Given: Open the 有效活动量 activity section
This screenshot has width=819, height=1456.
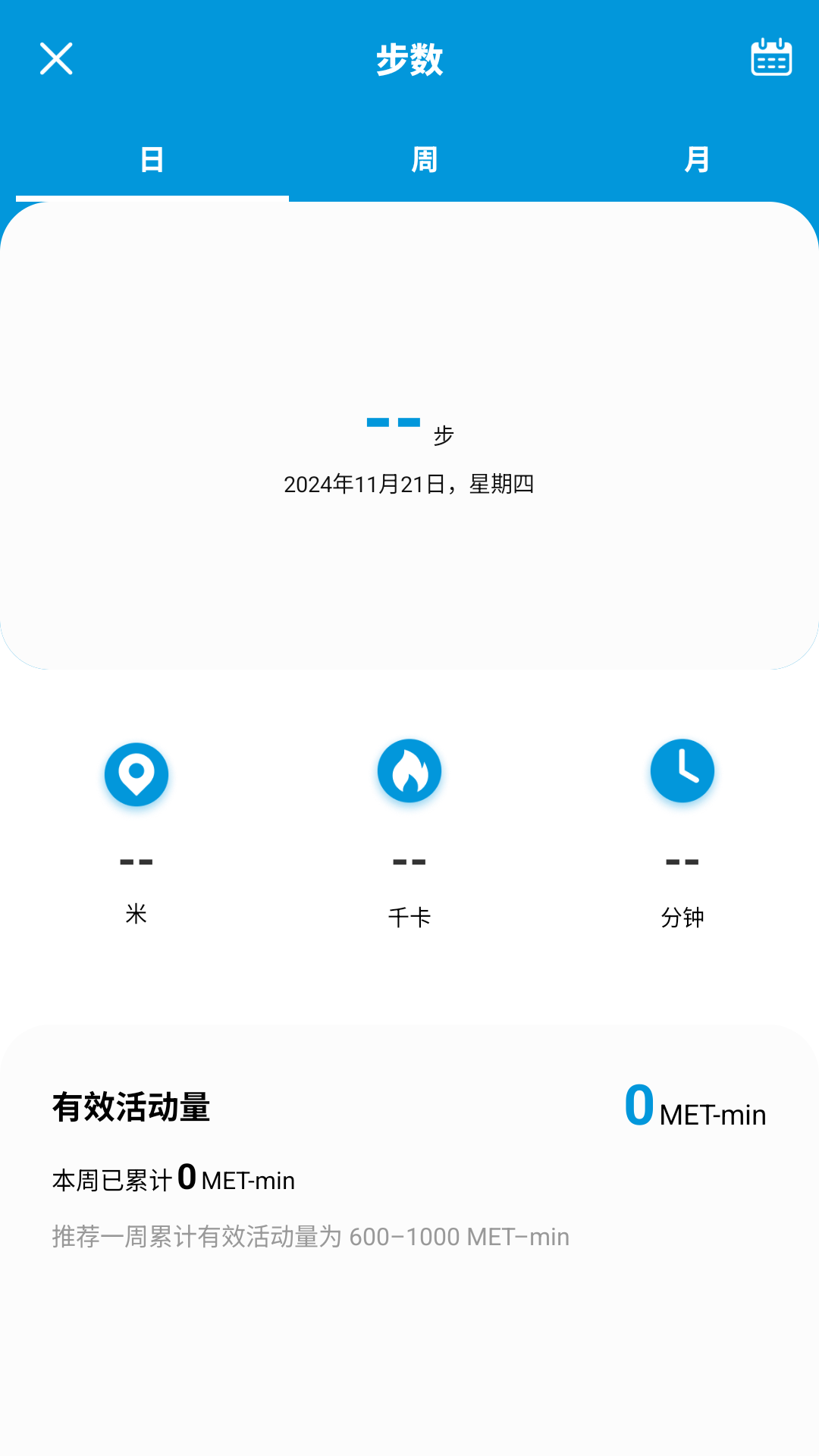Looking at the screenshot, I should click(x=133, y=1107).
